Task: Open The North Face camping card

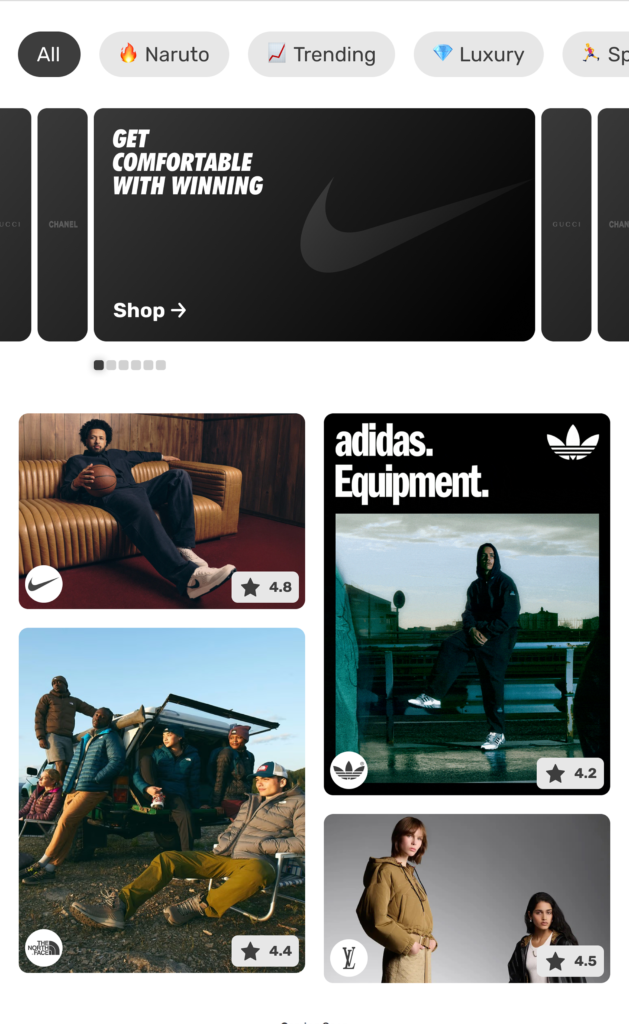Action: coord(161,800)
